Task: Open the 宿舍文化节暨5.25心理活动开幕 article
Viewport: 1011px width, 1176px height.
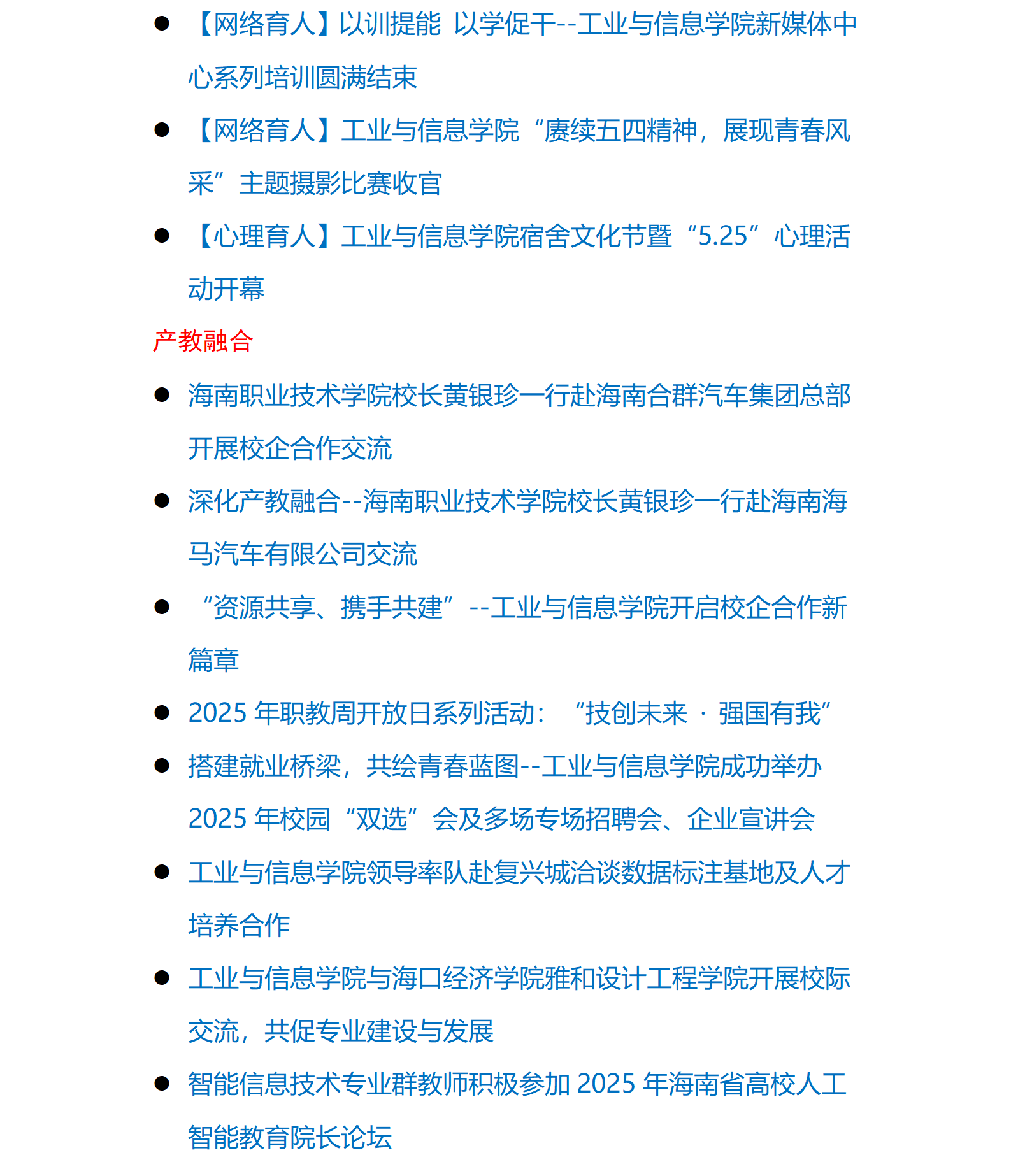Action: [x=519, y=237]
